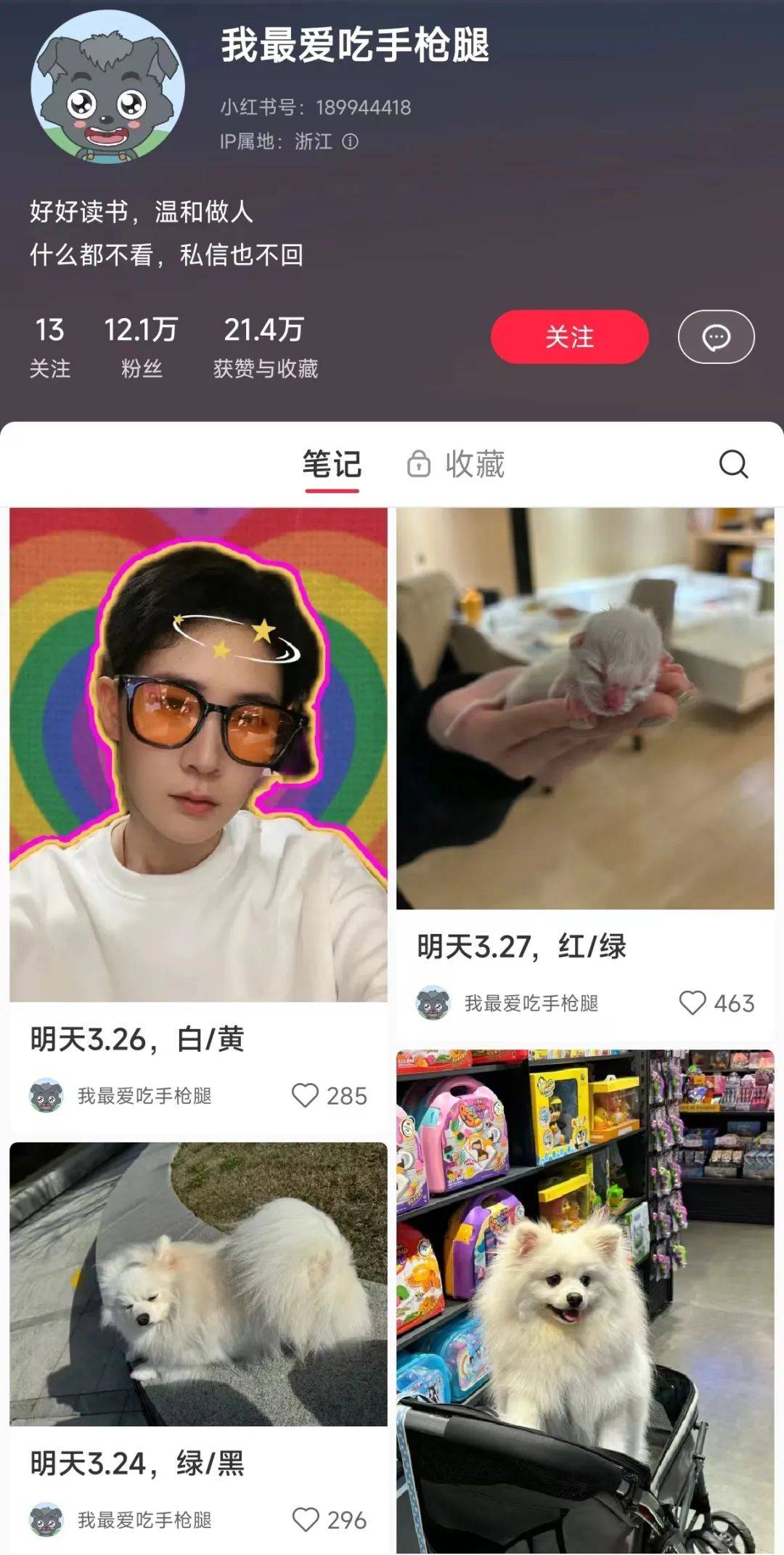Open the note 明天3.27，红/绿

[x=585, y=708]
